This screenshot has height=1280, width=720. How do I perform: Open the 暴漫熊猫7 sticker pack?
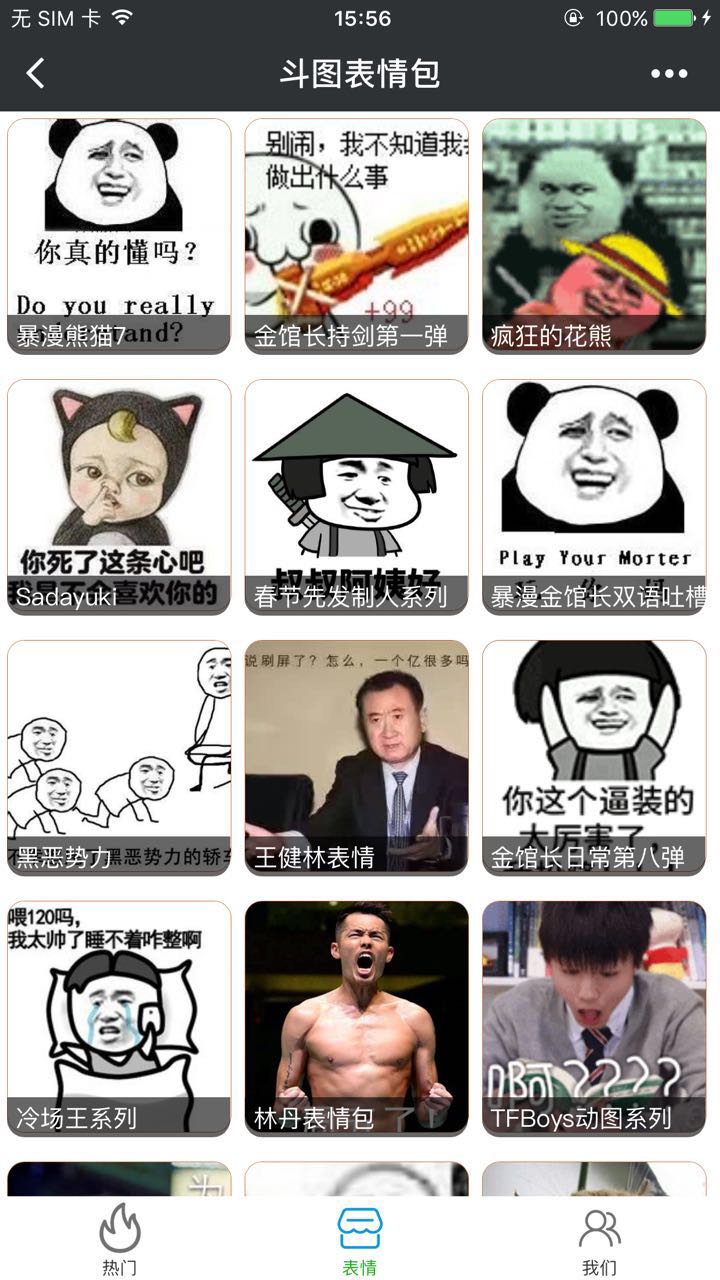(x=119, y=236)
